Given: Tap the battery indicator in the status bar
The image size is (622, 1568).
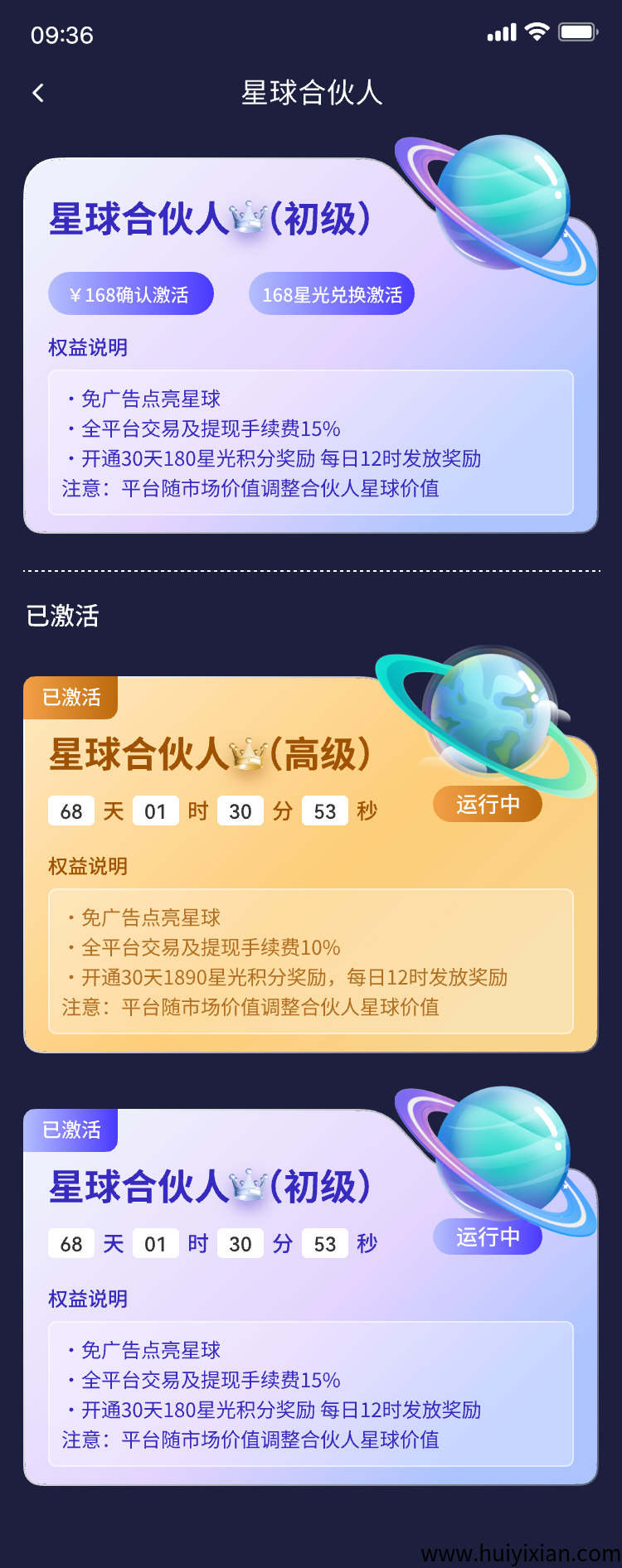Looking at the screenshot, I should 578,31.
